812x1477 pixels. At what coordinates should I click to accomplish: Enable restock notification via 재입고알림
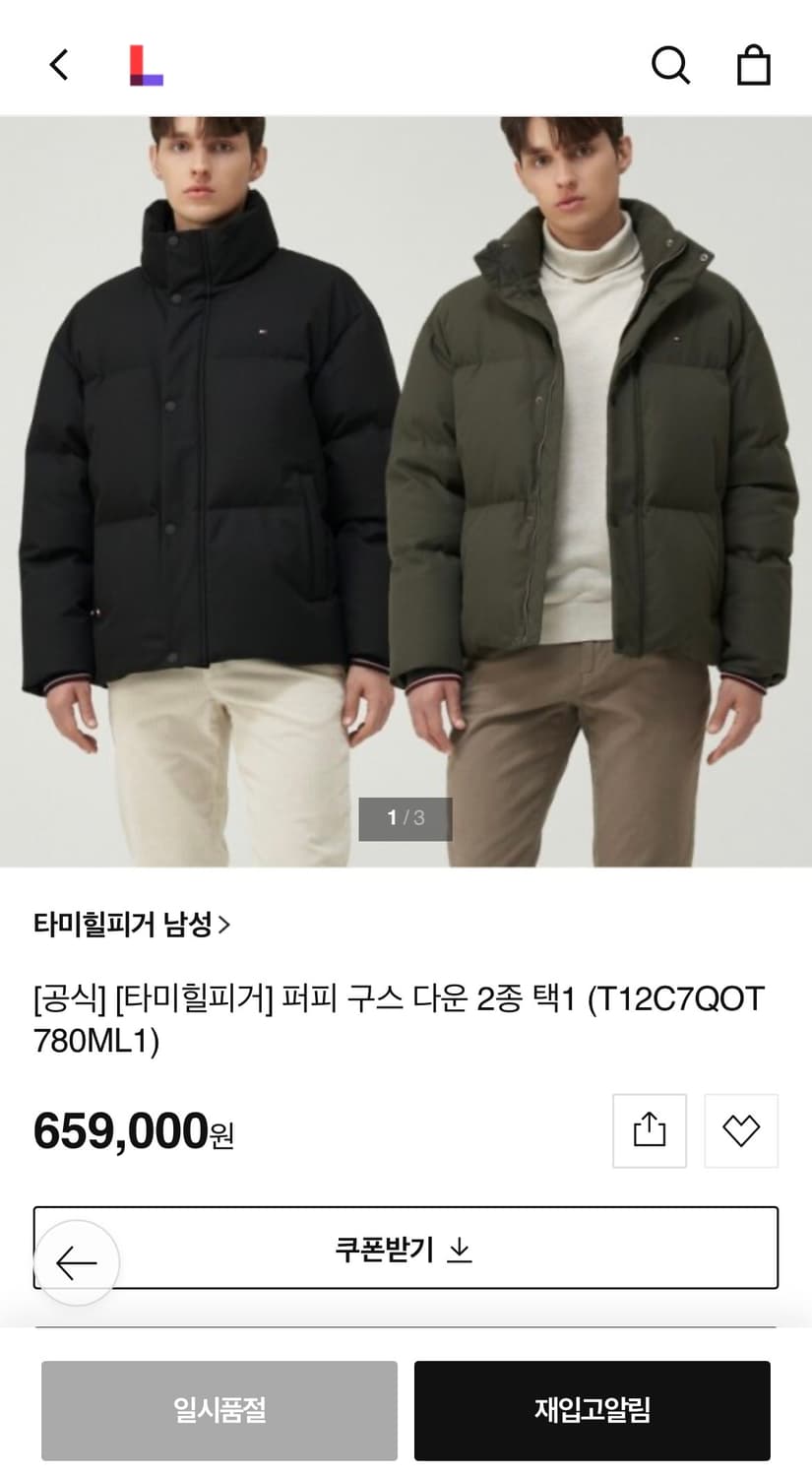(592, 1410)
